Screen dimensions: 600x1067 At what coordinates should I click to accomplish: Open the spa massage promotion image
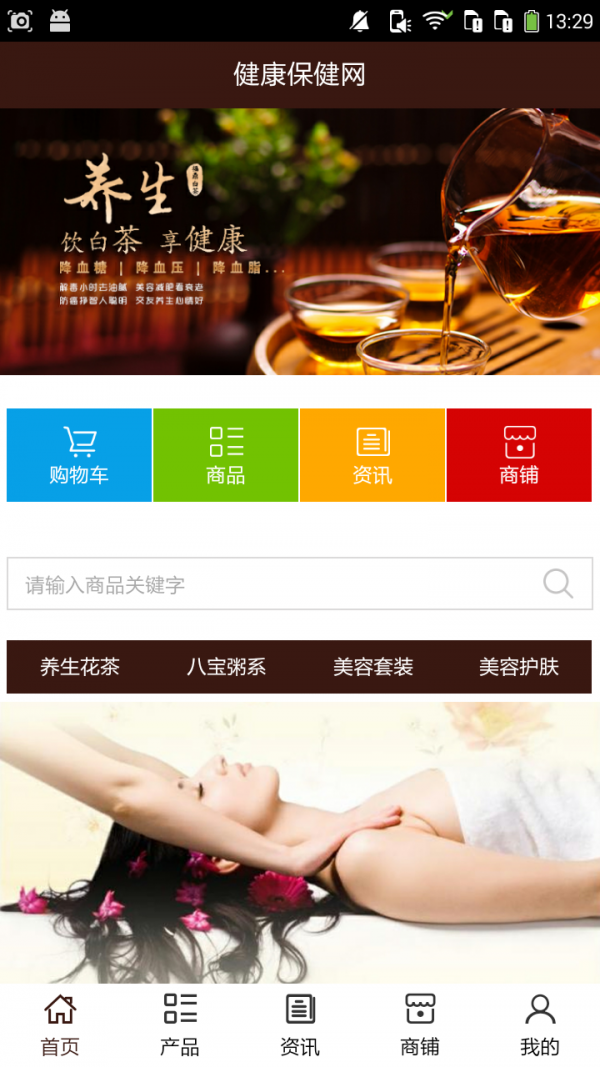click(300, 842)
